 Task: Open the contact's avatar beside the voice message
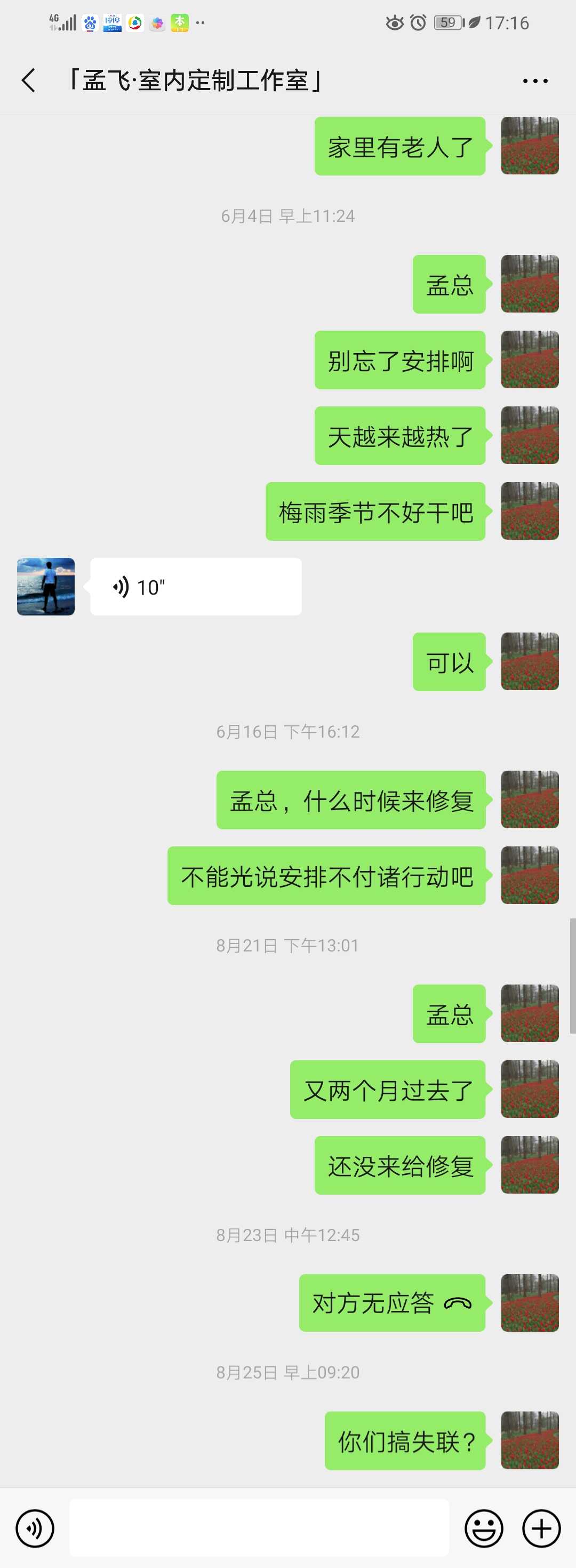click(x=46, y=587)
